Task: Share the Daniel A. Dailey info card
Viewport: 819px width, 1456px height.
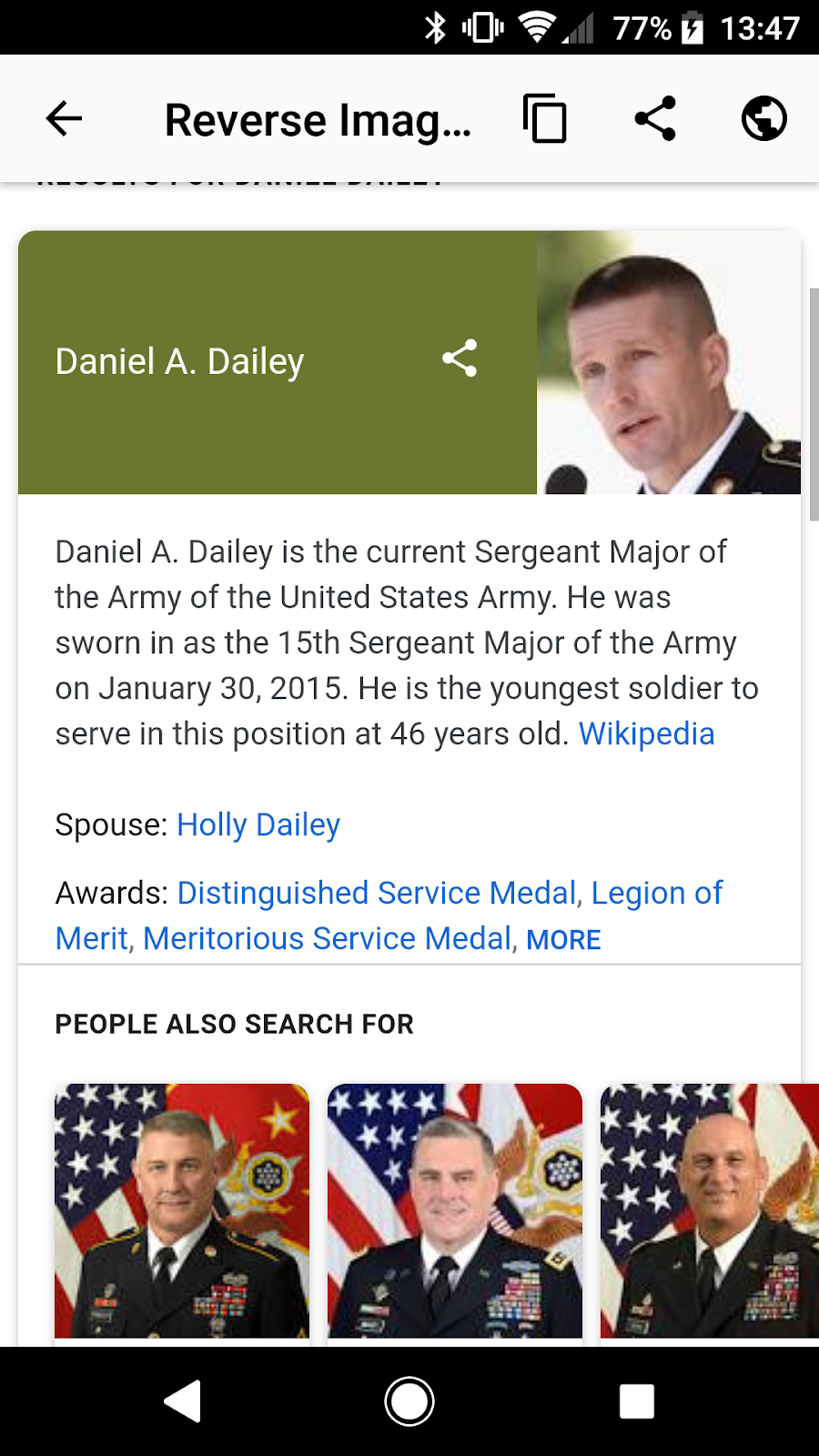Action: pyautogui.click(x=460, y=359)
